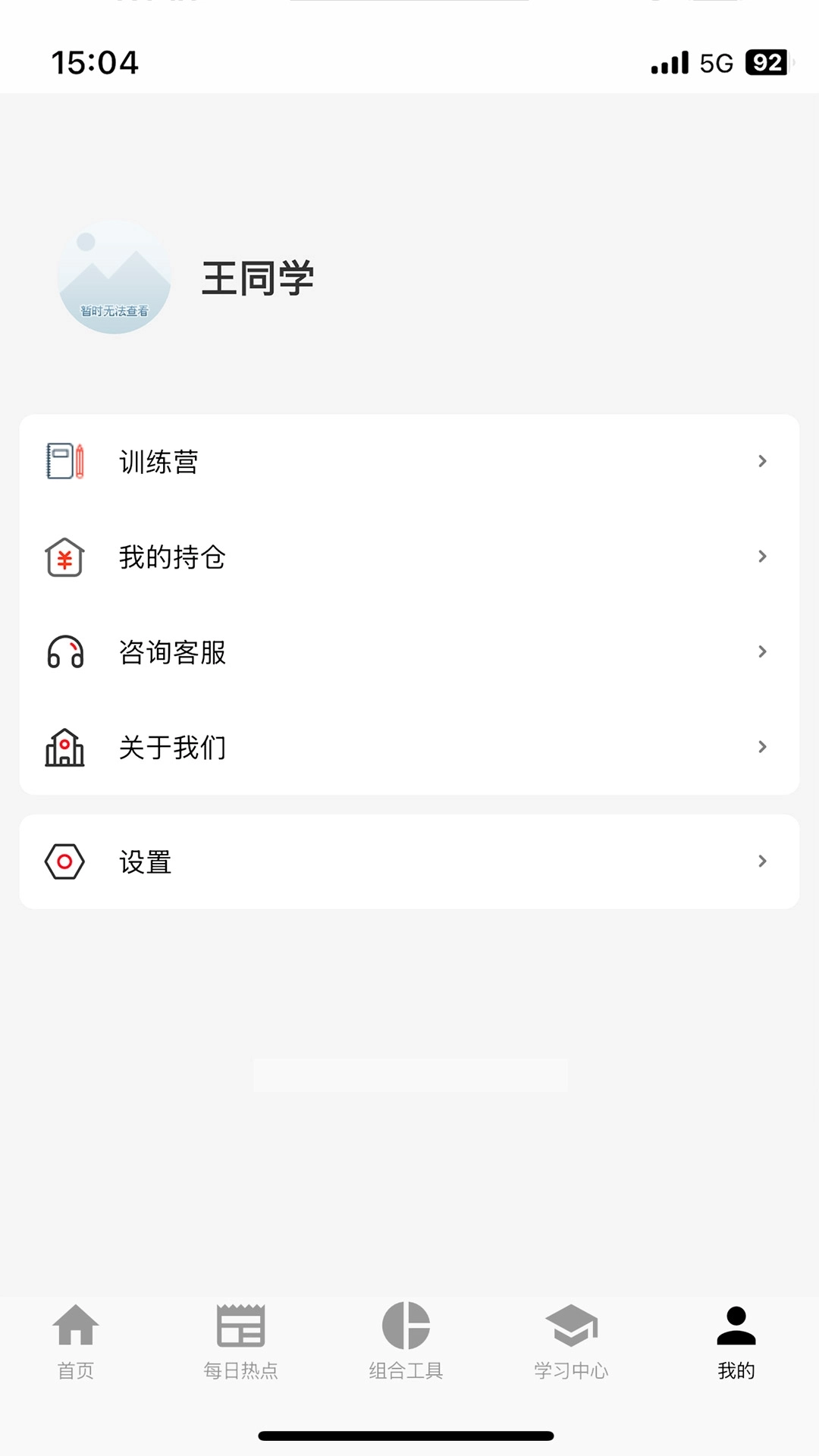Click the chevron next to 我的持仓

point(762,556)
